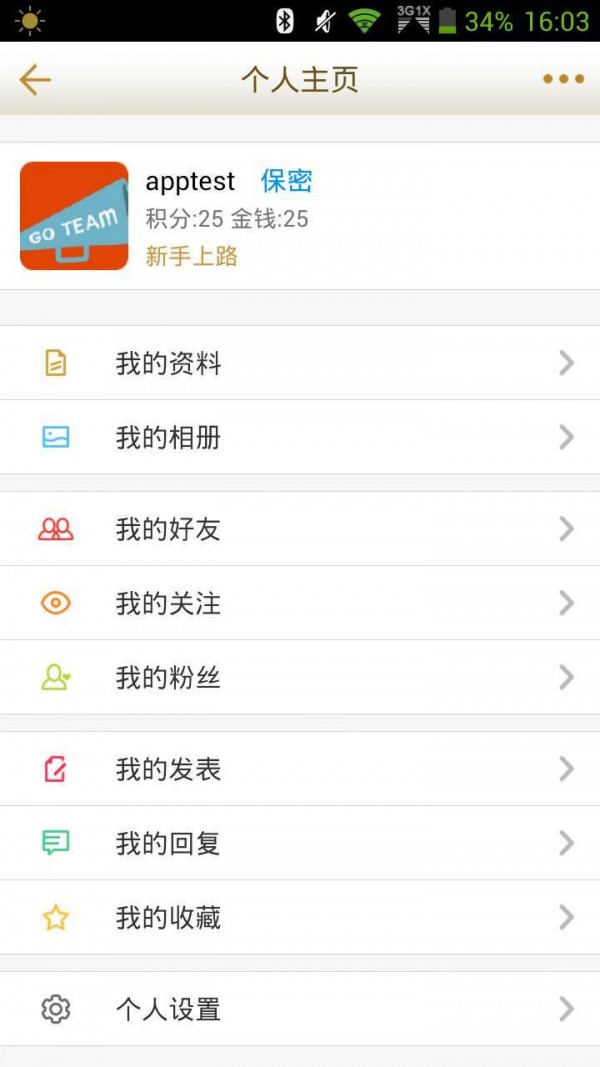Screen dimensions: 600x1067
Task: Open 我的资料 (My Profile)
Action: 300,363
